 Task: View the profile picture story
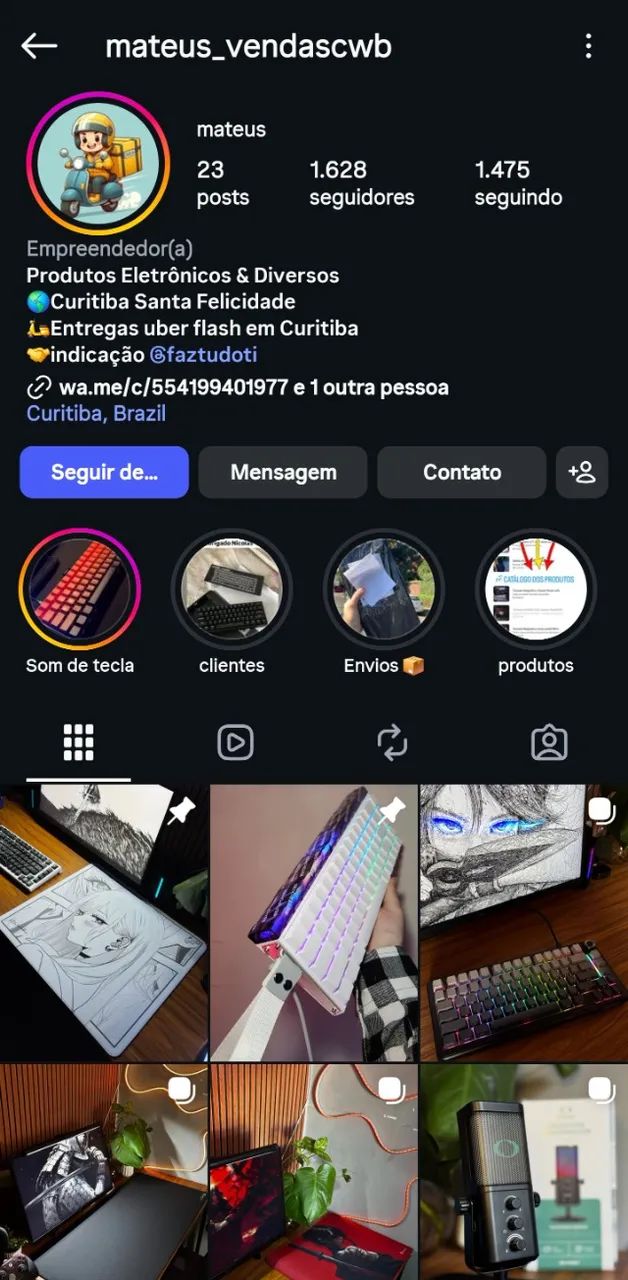click(97, 162)
